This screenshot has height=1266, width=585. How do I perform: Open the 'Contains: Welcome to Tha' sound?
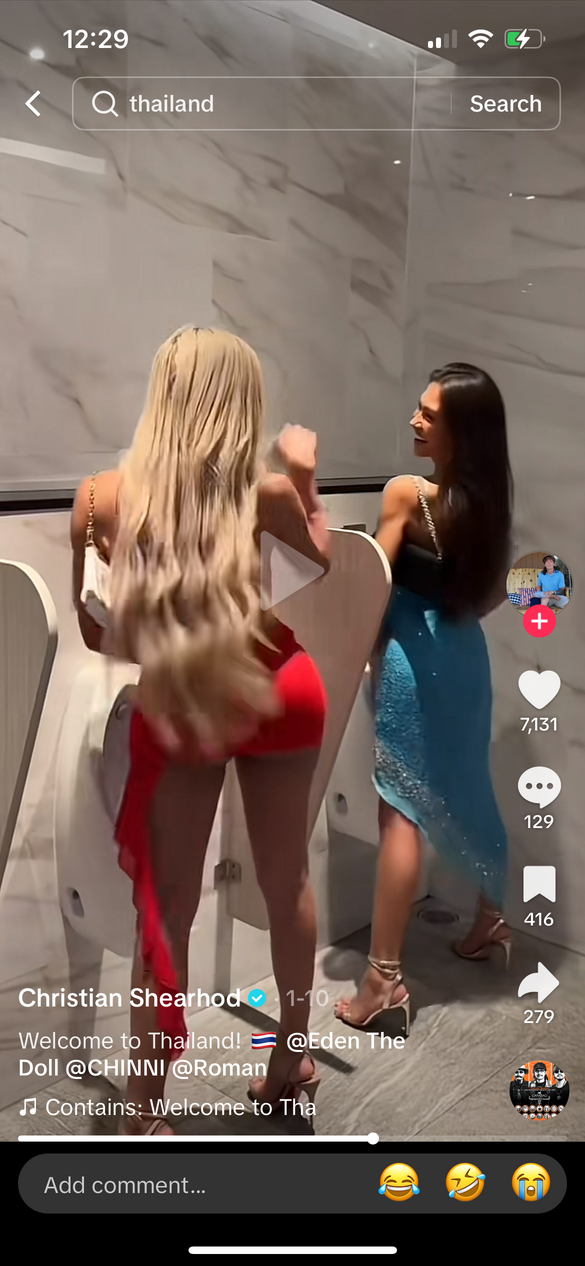pyautogui.click(x=168, y=1107)
